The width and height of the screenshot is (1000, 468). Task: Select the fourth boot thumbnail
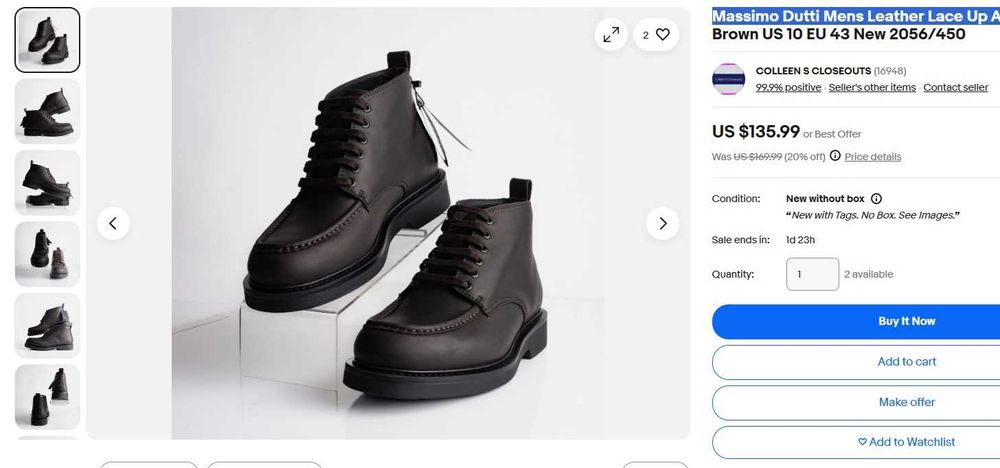(47, 254)
